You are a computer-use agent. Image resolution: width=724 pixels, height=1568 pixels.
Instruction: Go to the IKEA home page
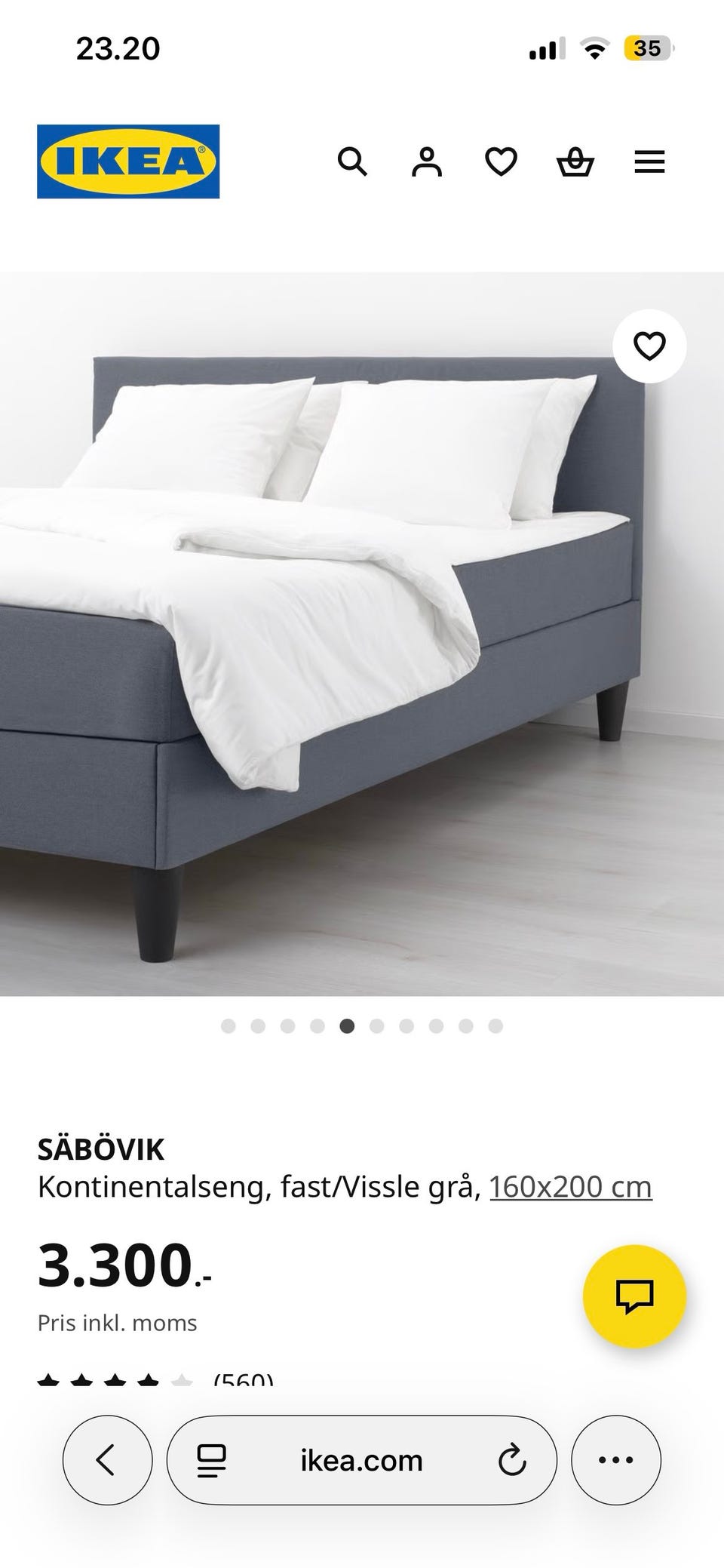[x=128, y=161]
